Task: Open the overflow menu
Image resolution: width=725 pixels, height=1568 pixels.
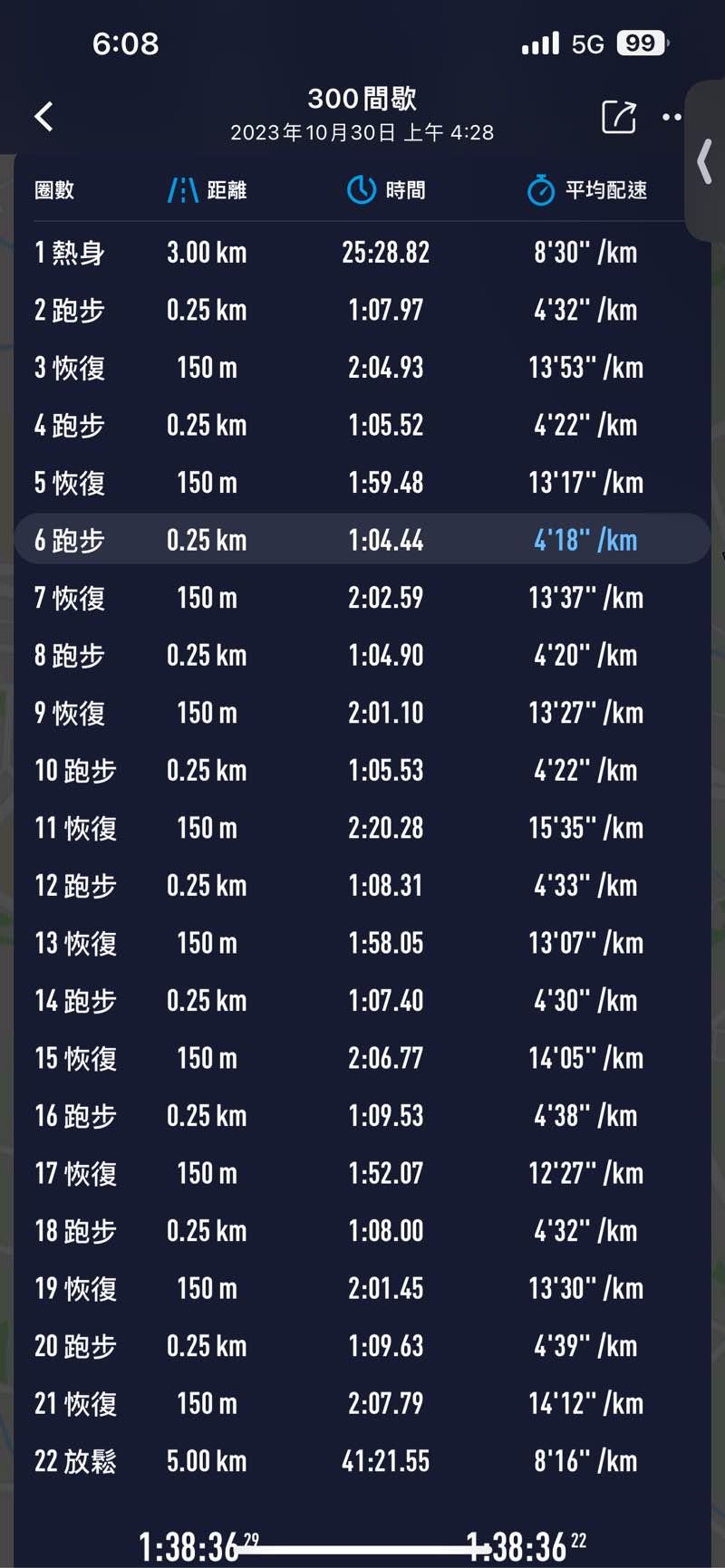Action: point(672,117)
